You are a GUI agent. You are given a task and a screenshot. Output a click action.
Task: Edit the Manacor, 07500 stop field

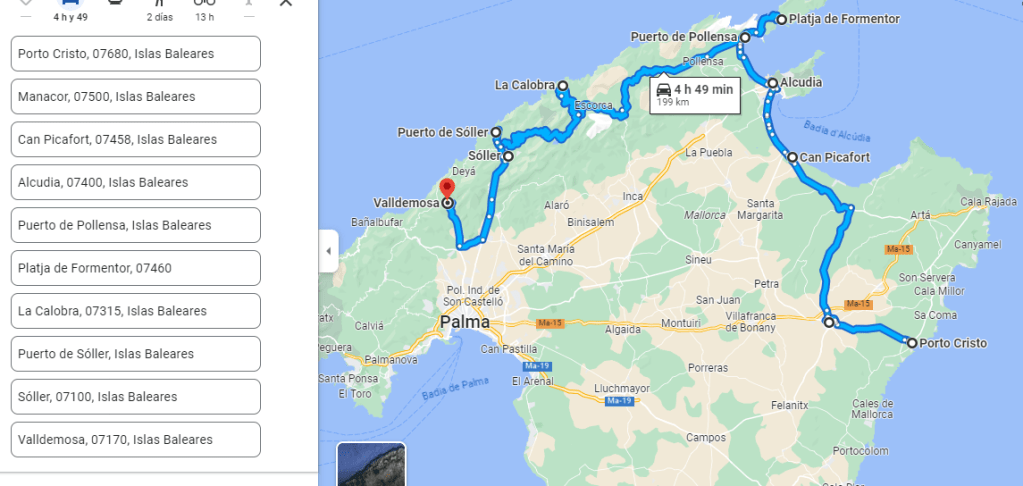(x=135, y=97)
